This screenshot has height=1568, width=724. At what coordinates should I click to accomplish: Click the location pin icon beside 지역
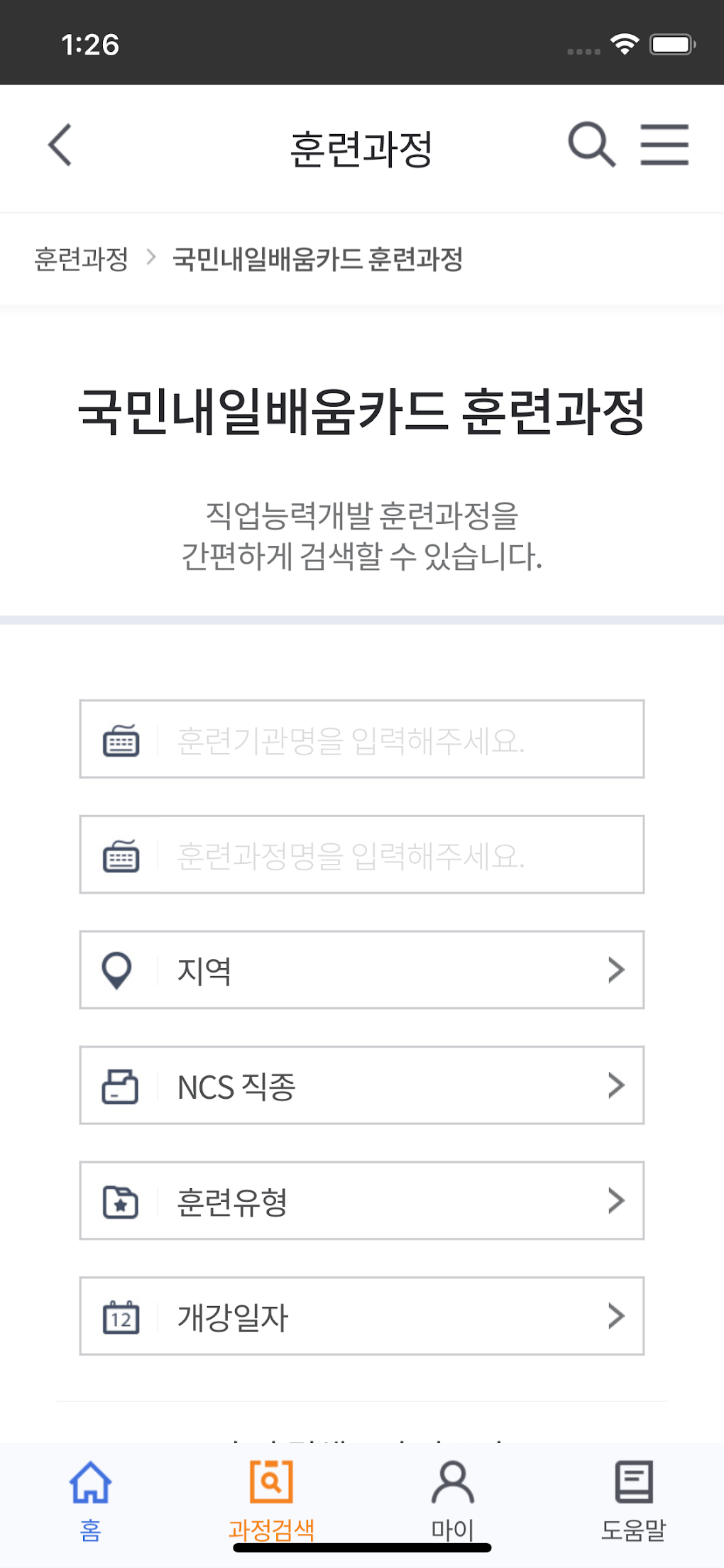coord(118,970)
